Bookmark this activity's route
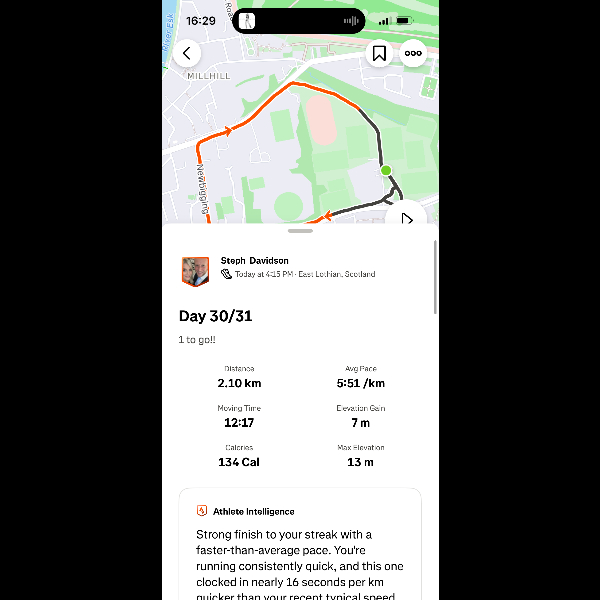 pyautogui.click(x=379, y=54)
